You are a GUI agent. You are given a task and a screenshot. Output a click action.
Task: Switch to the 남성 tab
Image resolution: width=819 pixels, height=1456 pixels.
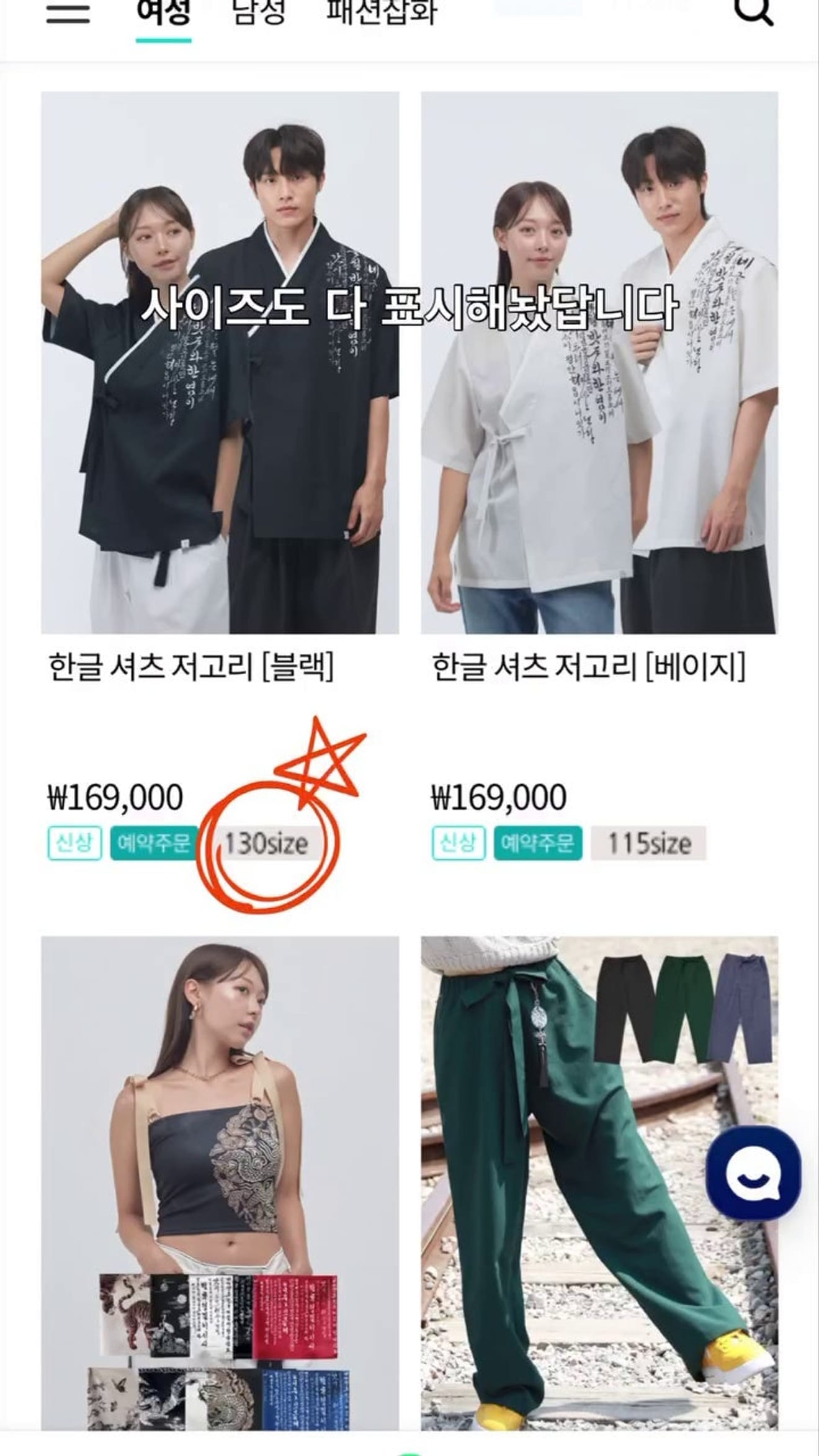coord(259,12)
